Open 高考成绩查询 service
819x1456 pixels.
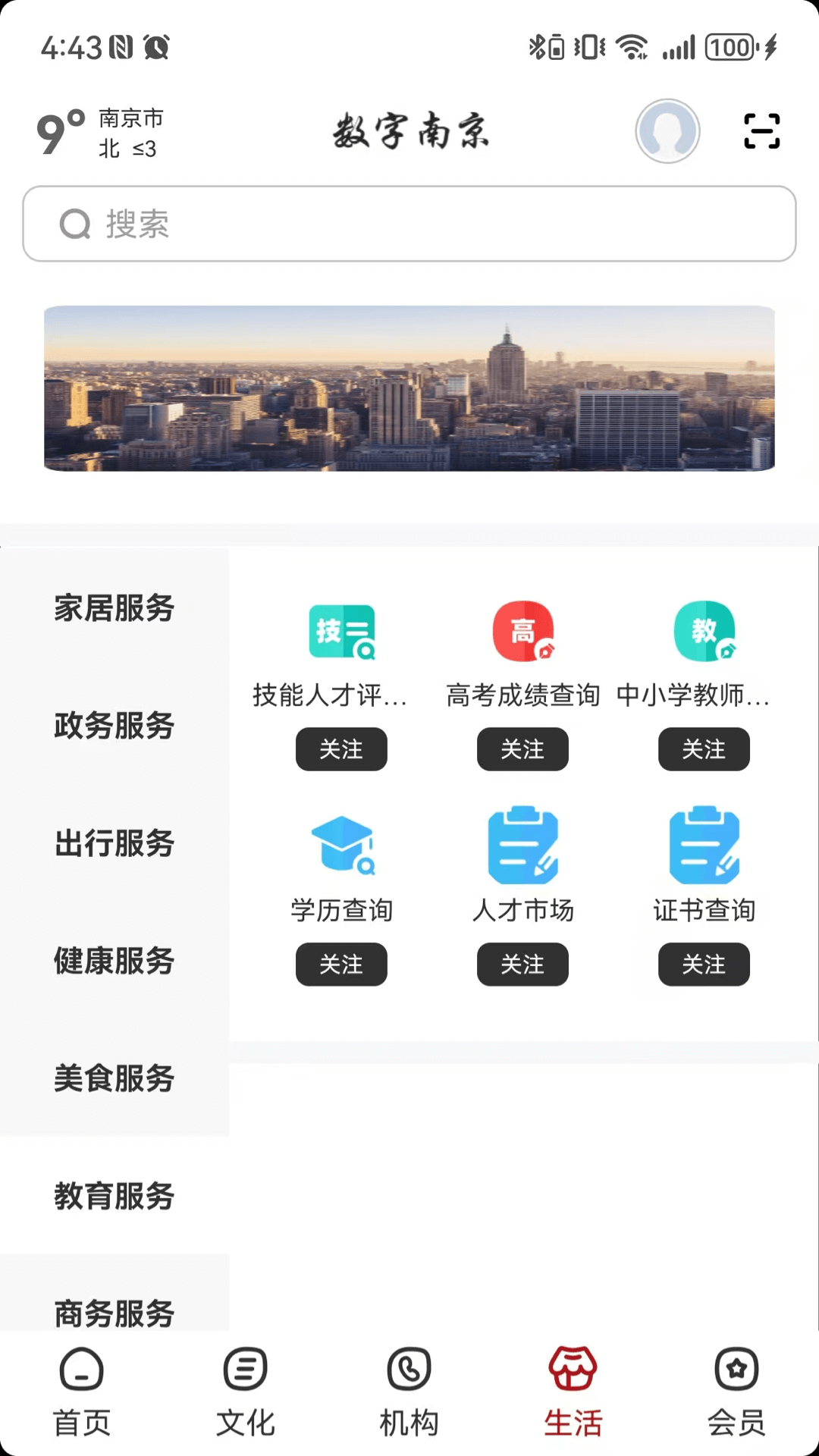pyautogui.click(x=522, y=654)
